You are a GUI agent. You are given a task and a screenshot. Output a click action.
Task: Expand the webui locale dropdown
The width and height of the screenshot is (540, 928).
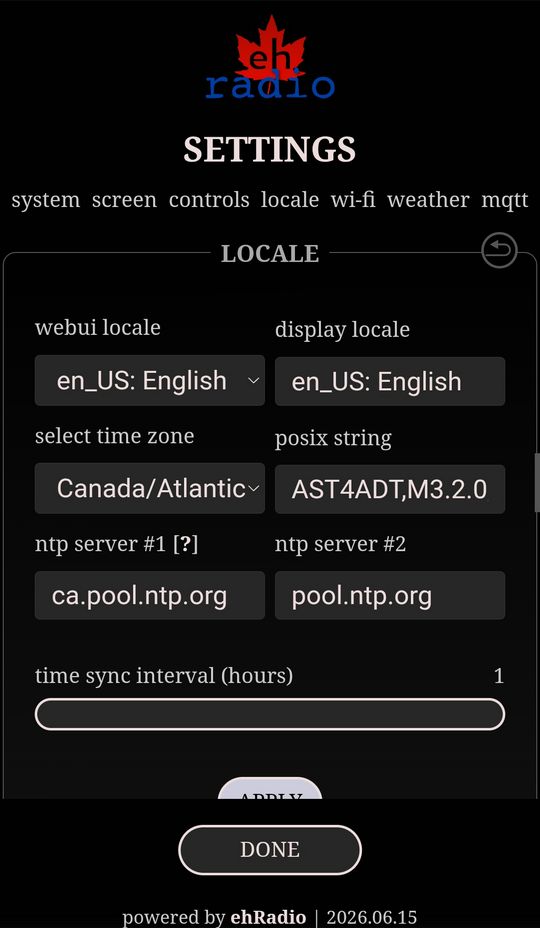(x=150, y=381)
